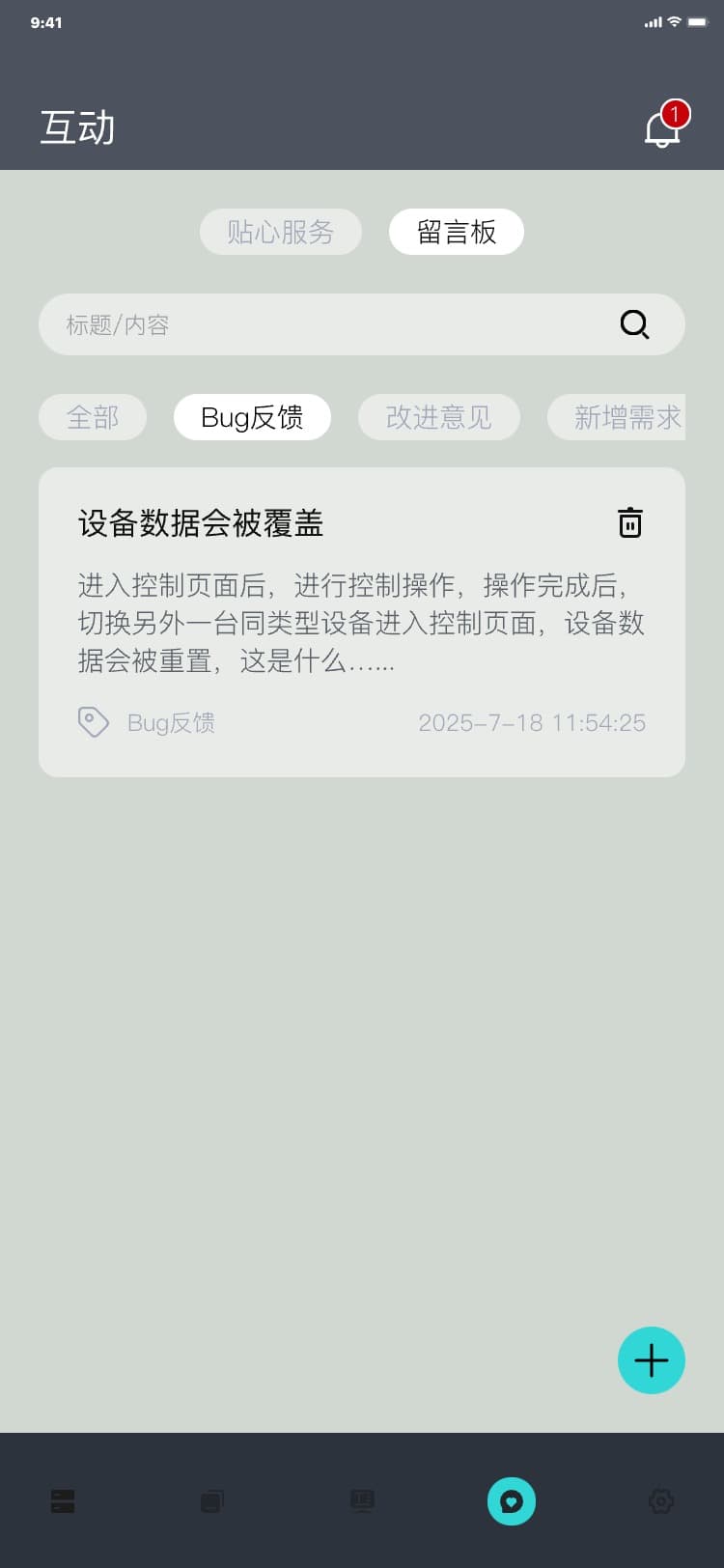The height and width of the screenshot is (1568, 724).
Task: Go to the server list bottom tab
Action: [x=63, y=1501]
